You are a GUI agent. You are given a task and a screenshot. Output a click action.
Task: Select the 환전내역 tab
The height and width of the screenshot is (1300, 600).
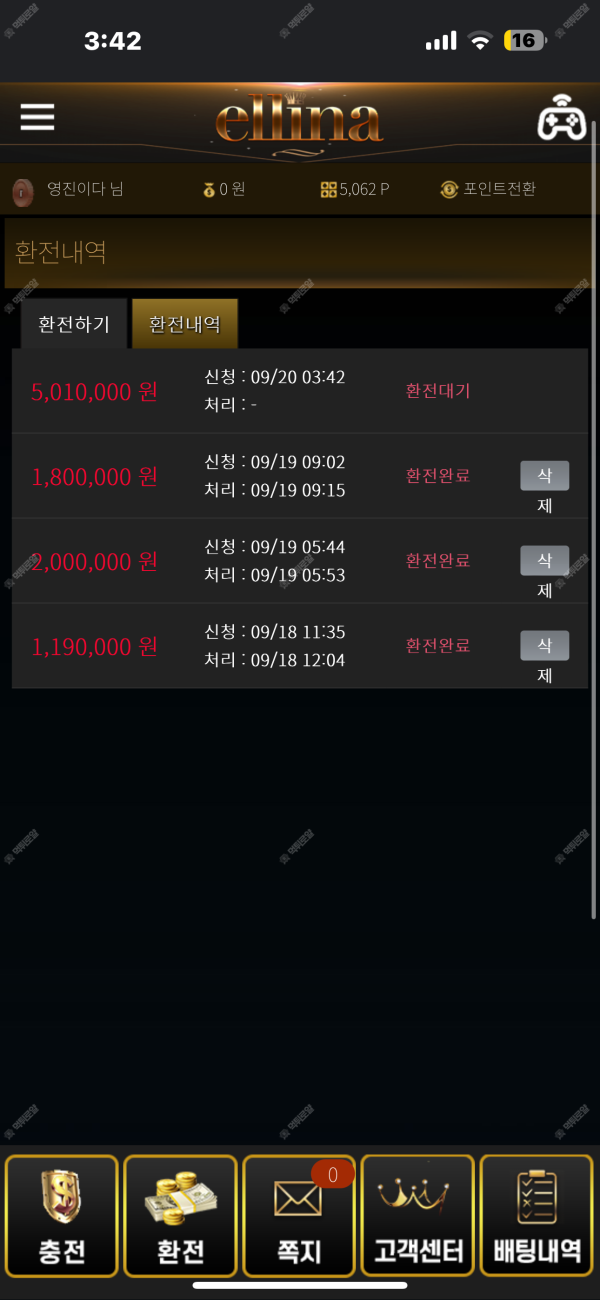[185, 324]
